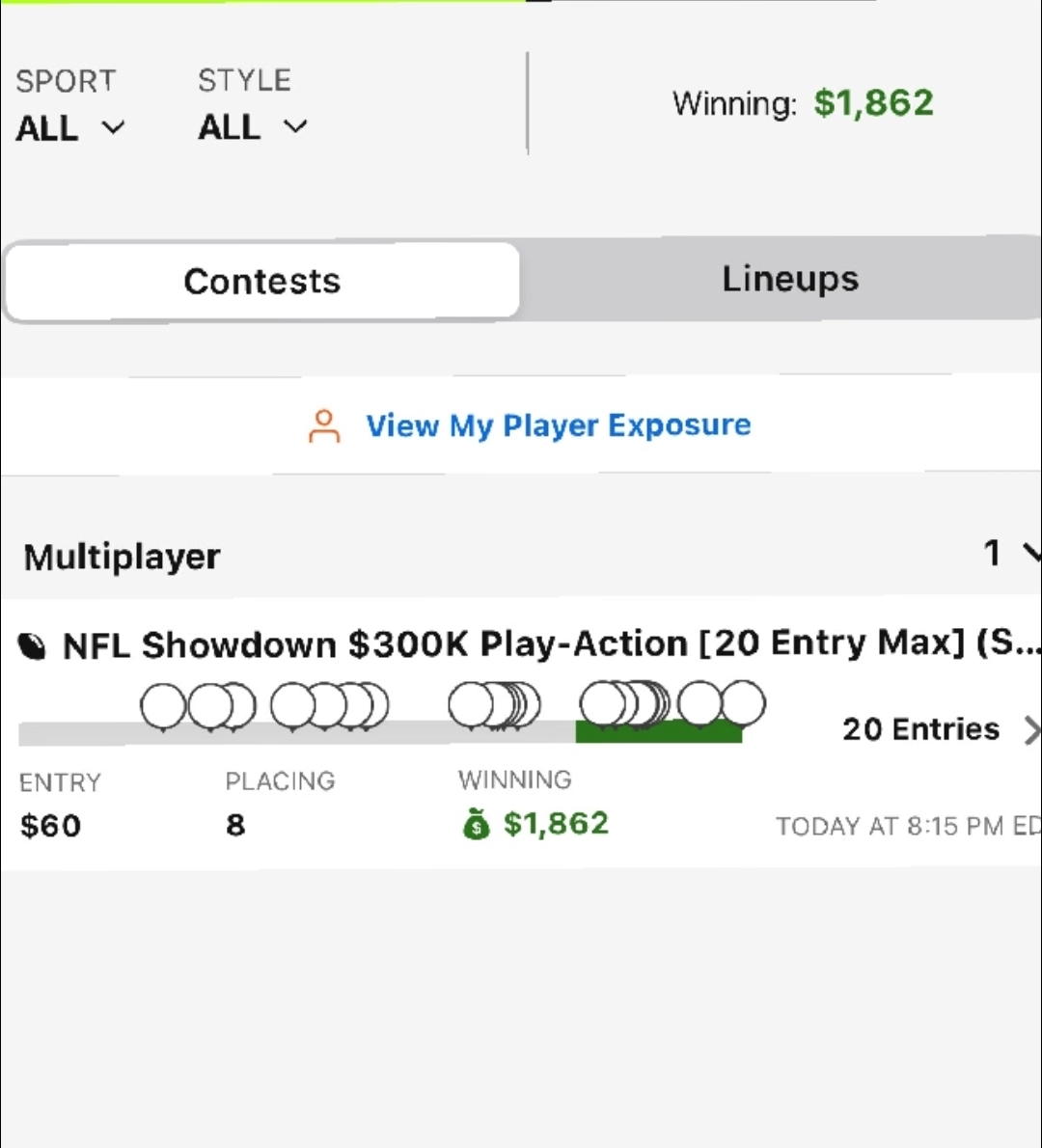Image resolution: width=1042 pixels, height=1148 pixels.
Task: Switch to the Lineups tab
Action: [x=789, y=280]
